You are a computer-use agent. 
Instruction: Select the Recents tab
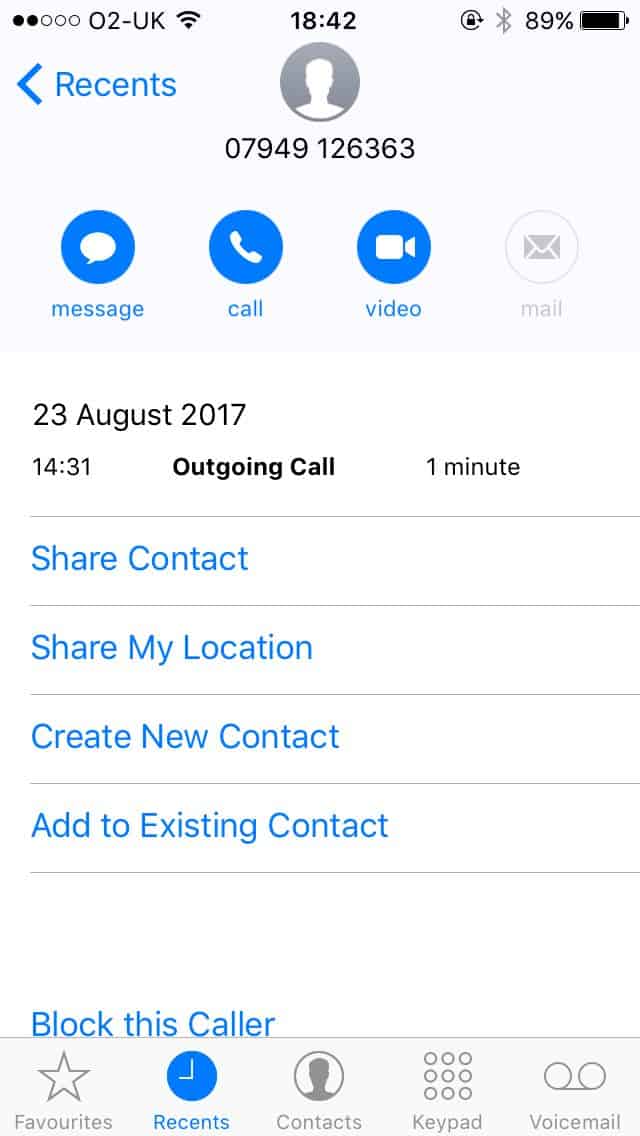(191, 1090)
